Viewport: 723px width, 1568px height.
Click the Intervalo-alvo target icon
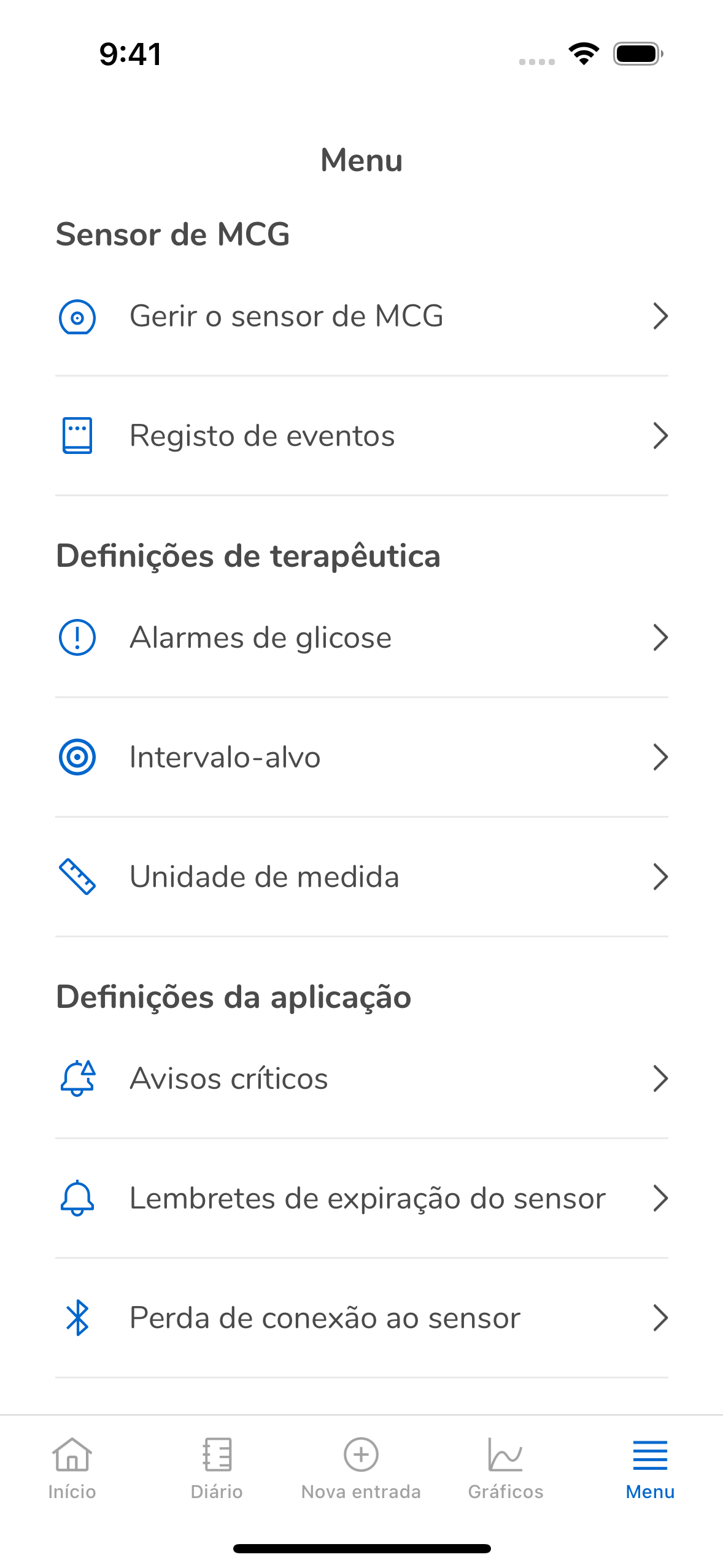pos(76,757)
